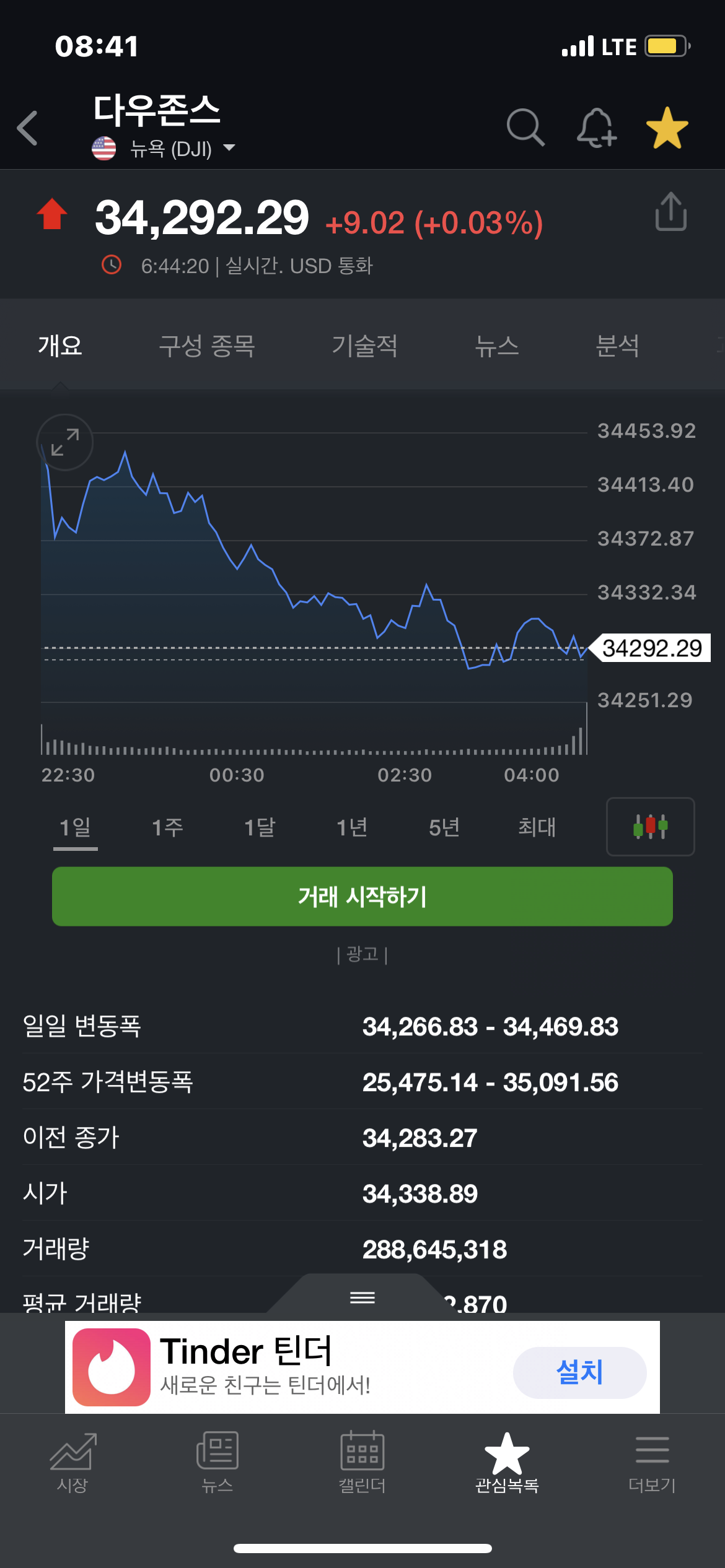Viewport: 725px width, 1568px height.
Task: Open the 캘린더 bottom tab
Action: (362, 1462)
